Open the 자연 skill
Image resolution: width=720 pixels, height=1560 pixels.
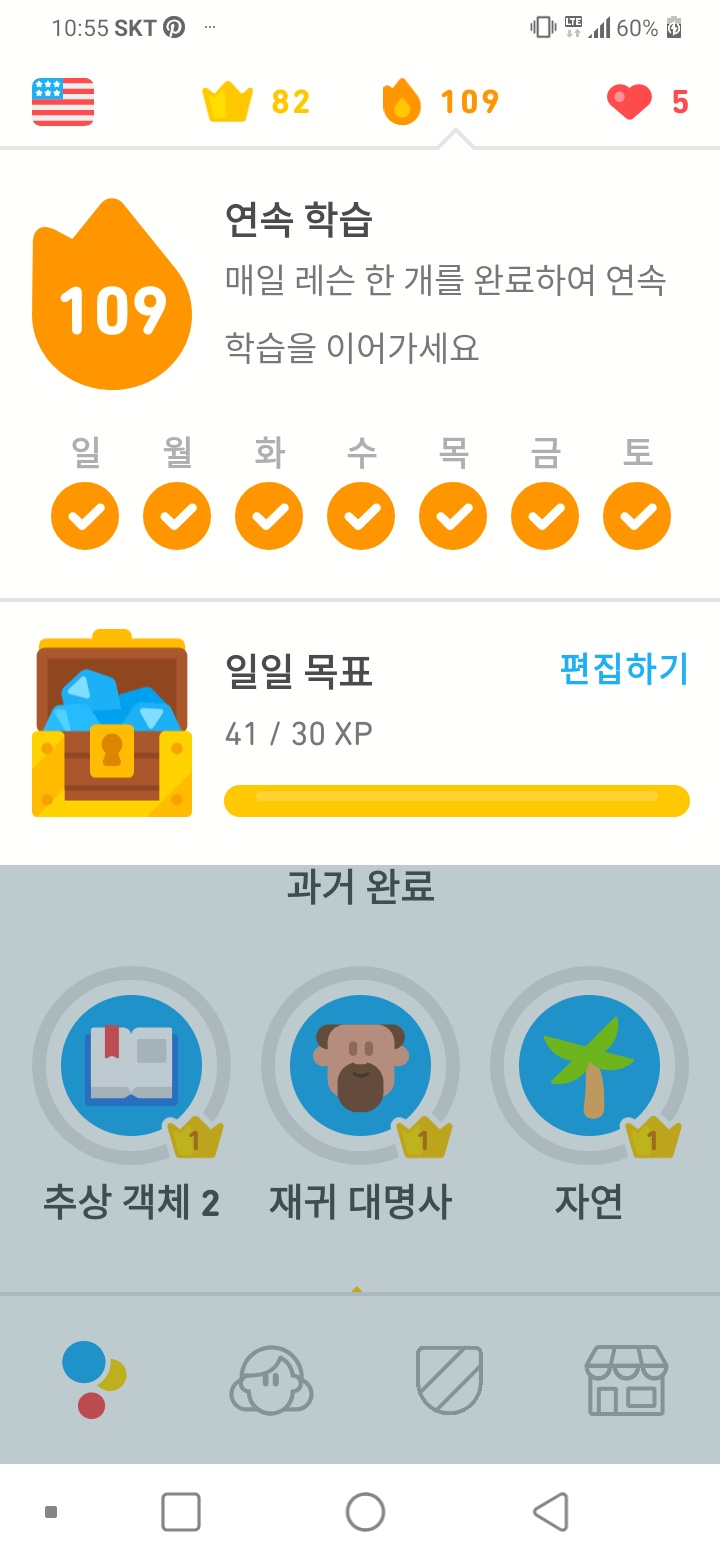tap(589, 1066)
